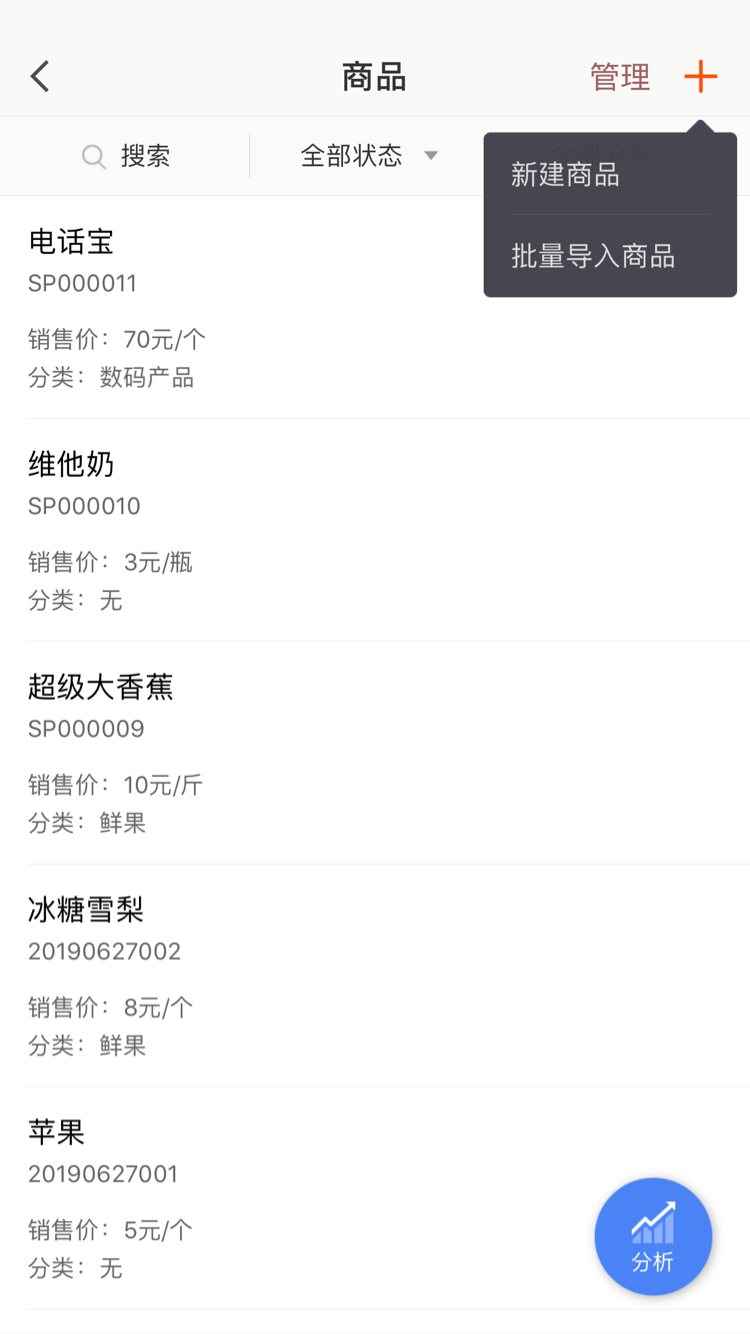Select the 苹果 product row
Viewport: 750px width, 1334px height.
coord(300,1198)
